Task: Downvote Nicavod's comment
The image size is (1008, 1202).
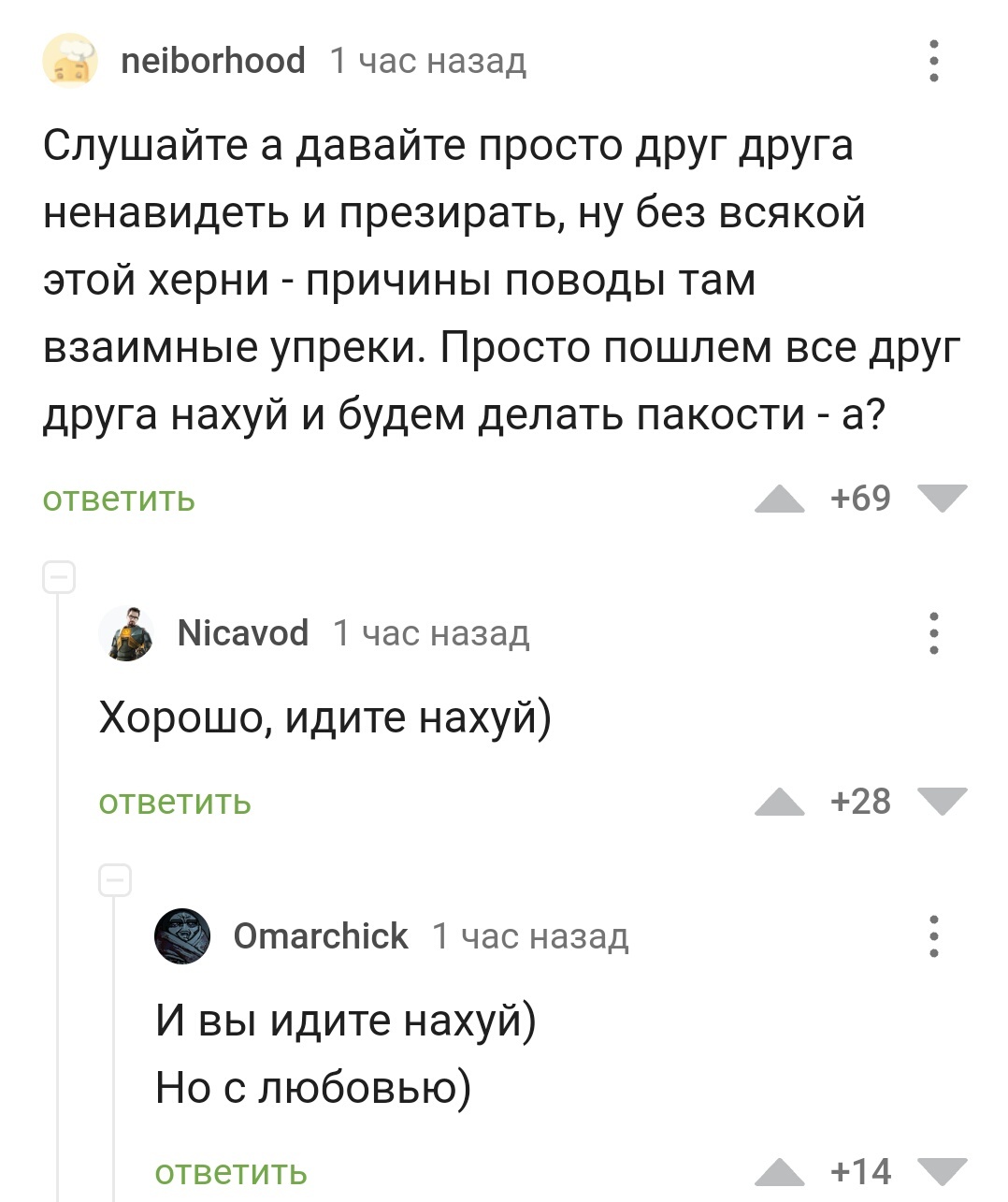Action: coord(942,802)
